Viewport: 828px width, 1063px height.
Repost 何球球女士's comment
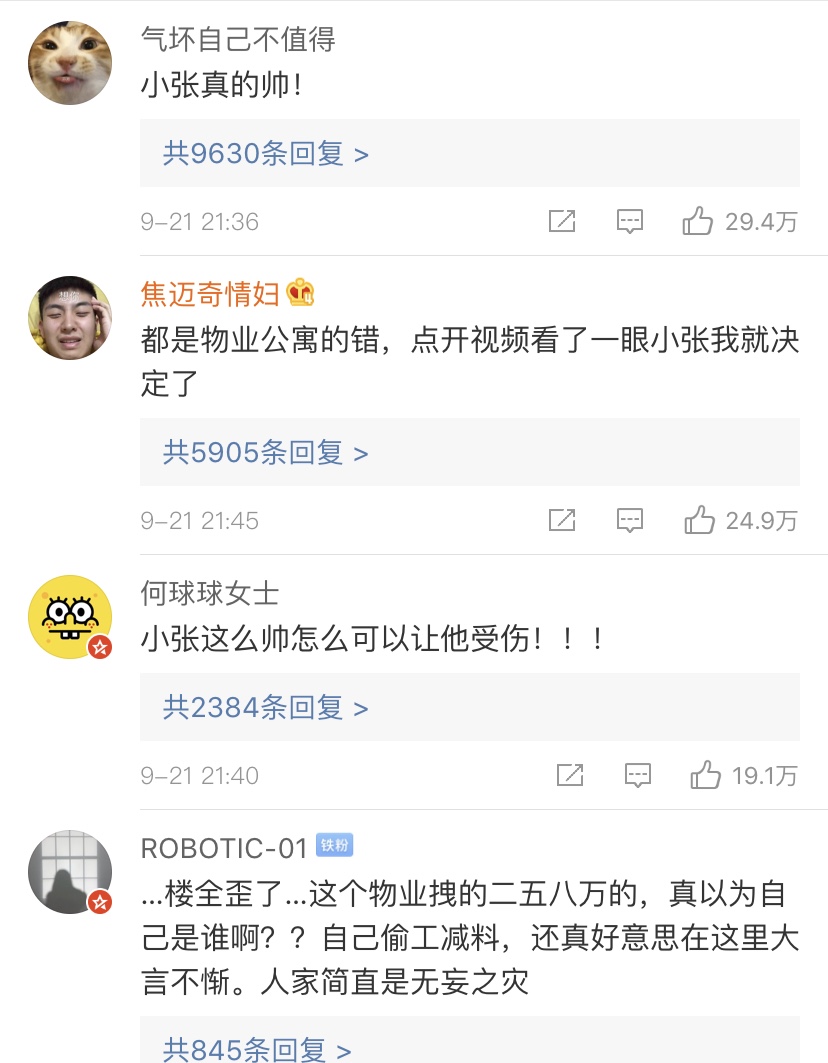(x=570, y=775)
